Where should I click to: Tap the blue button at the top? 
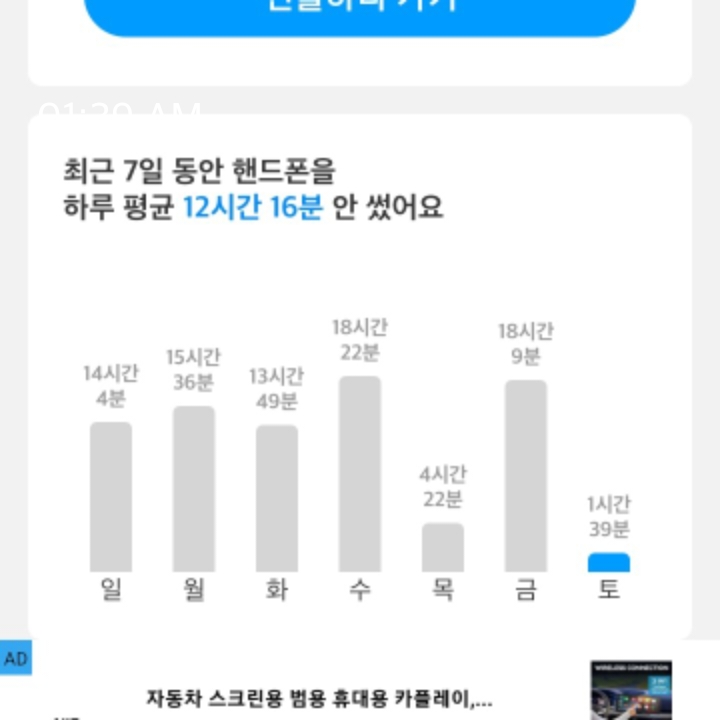point(360,16)
